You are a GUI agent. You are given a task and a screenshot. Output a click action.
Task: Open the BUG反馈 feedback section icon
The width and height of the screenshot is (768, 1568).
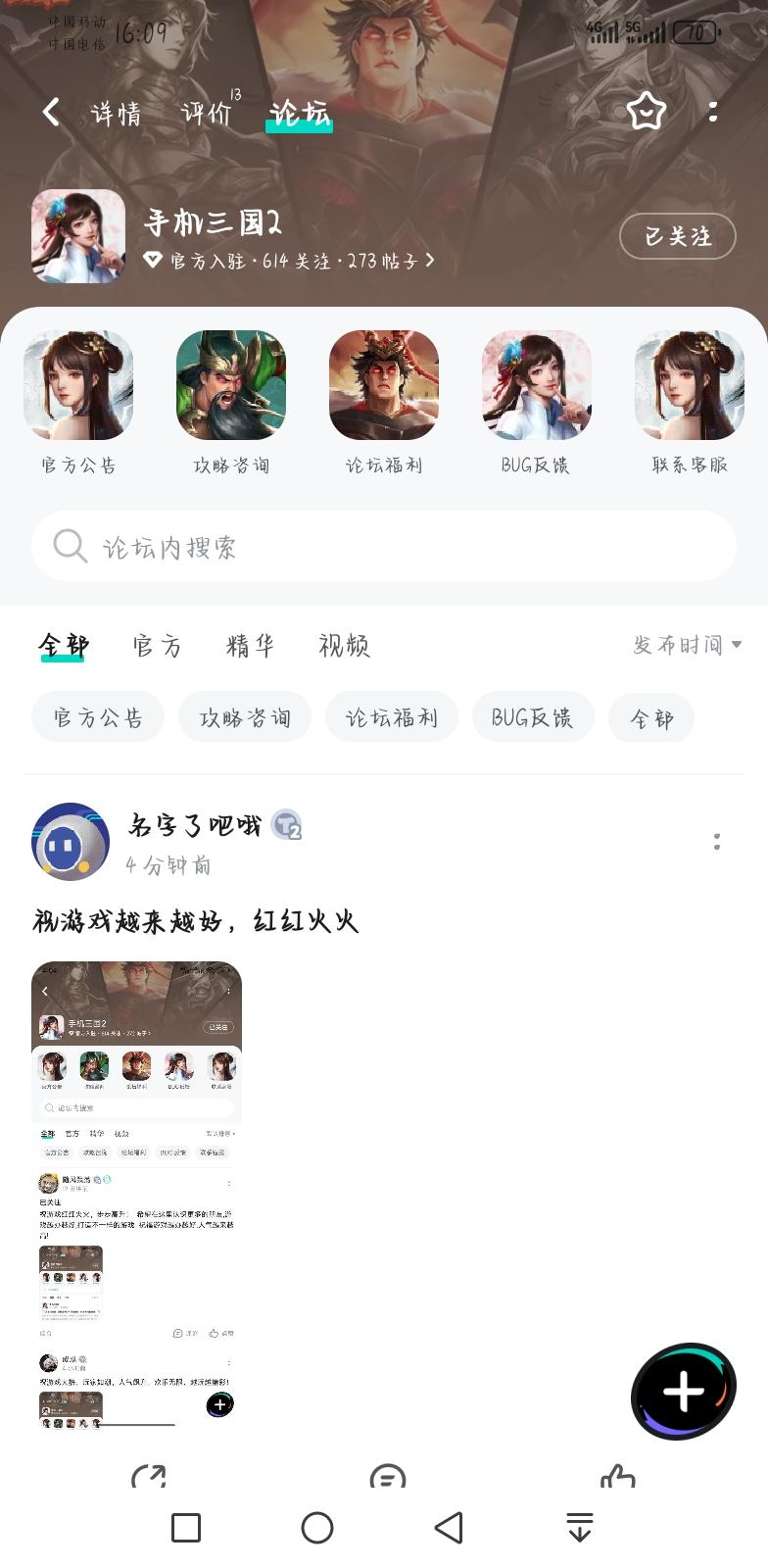tap(537, 384)
